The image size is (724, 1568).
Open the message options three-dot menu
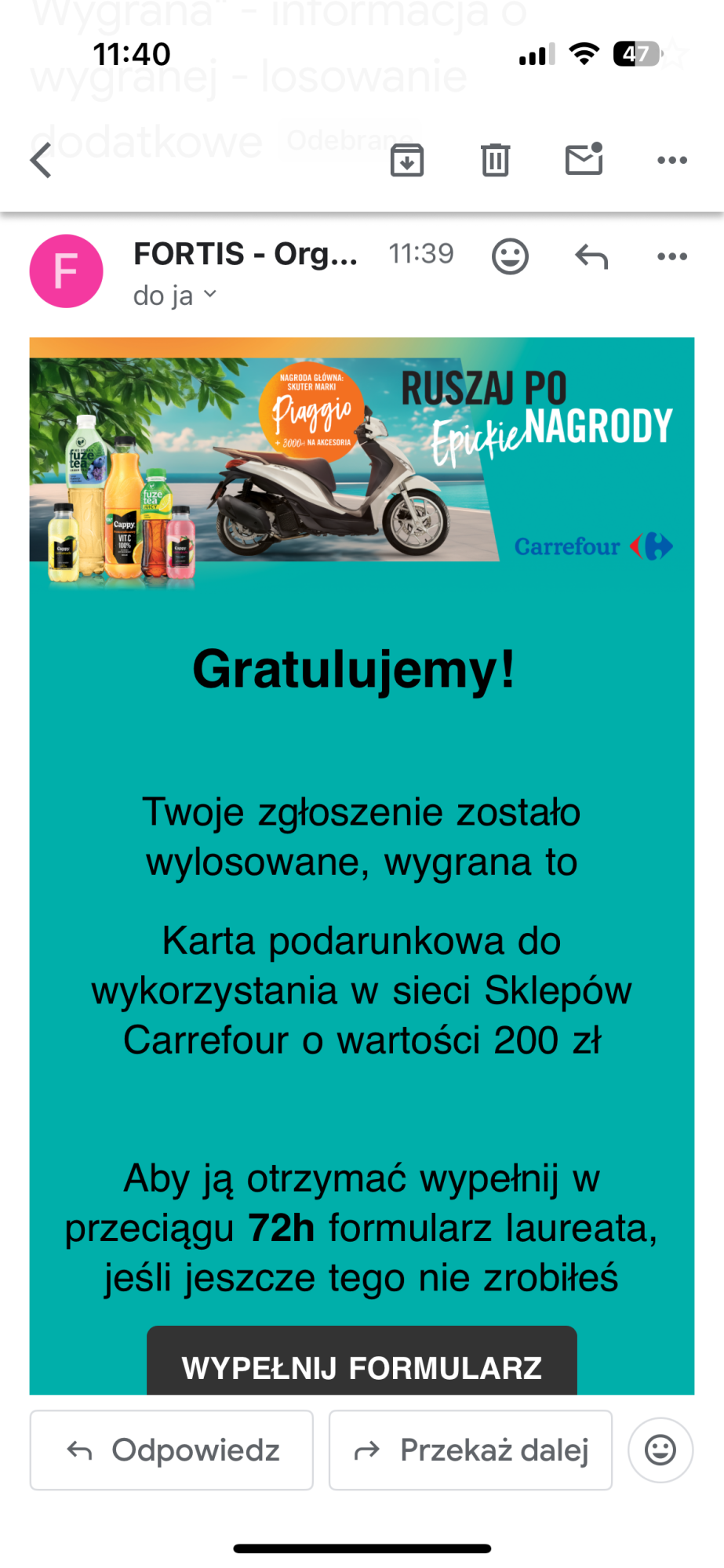pos(672,256)
